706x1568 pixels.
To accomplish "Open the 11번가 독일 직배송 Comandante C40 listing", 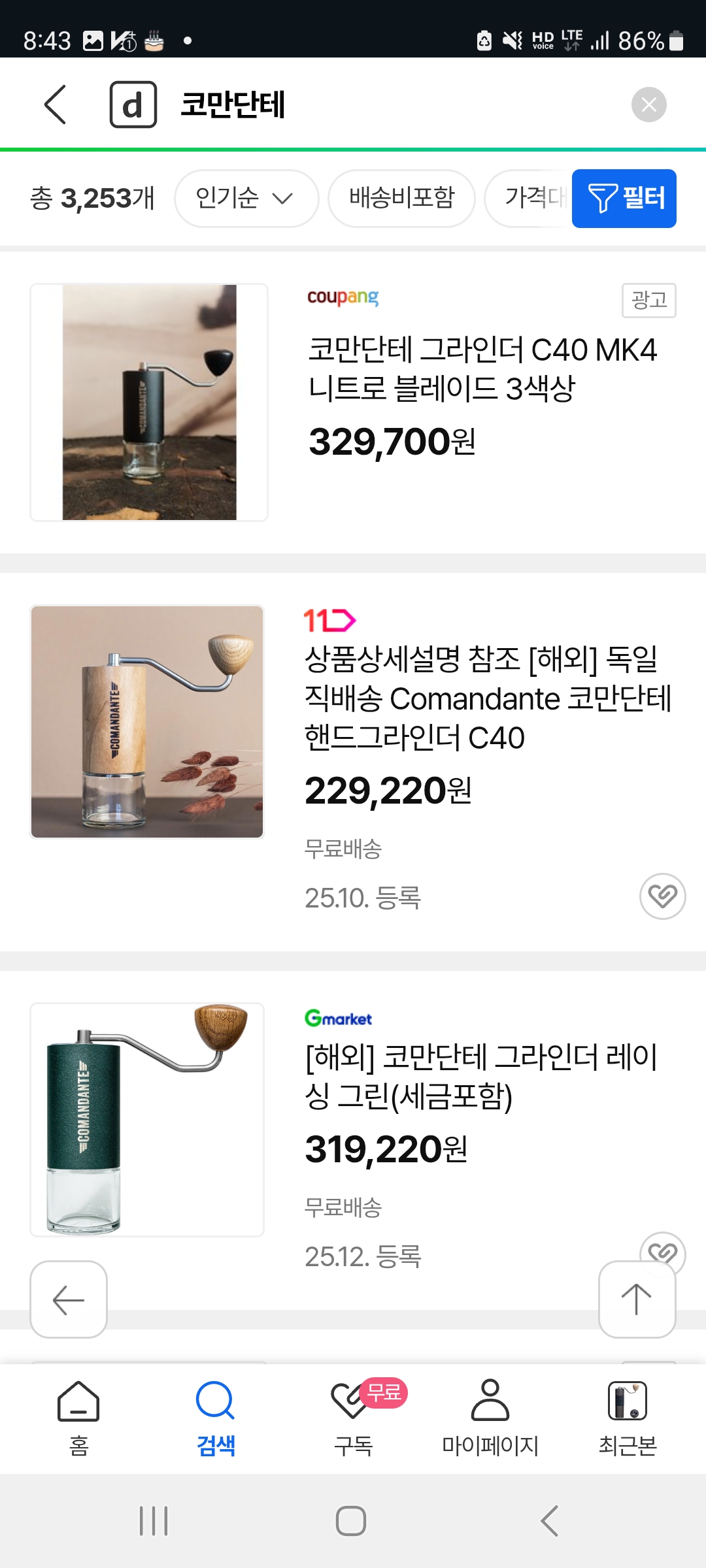I will pyautogui.click(x=487, y=698).
